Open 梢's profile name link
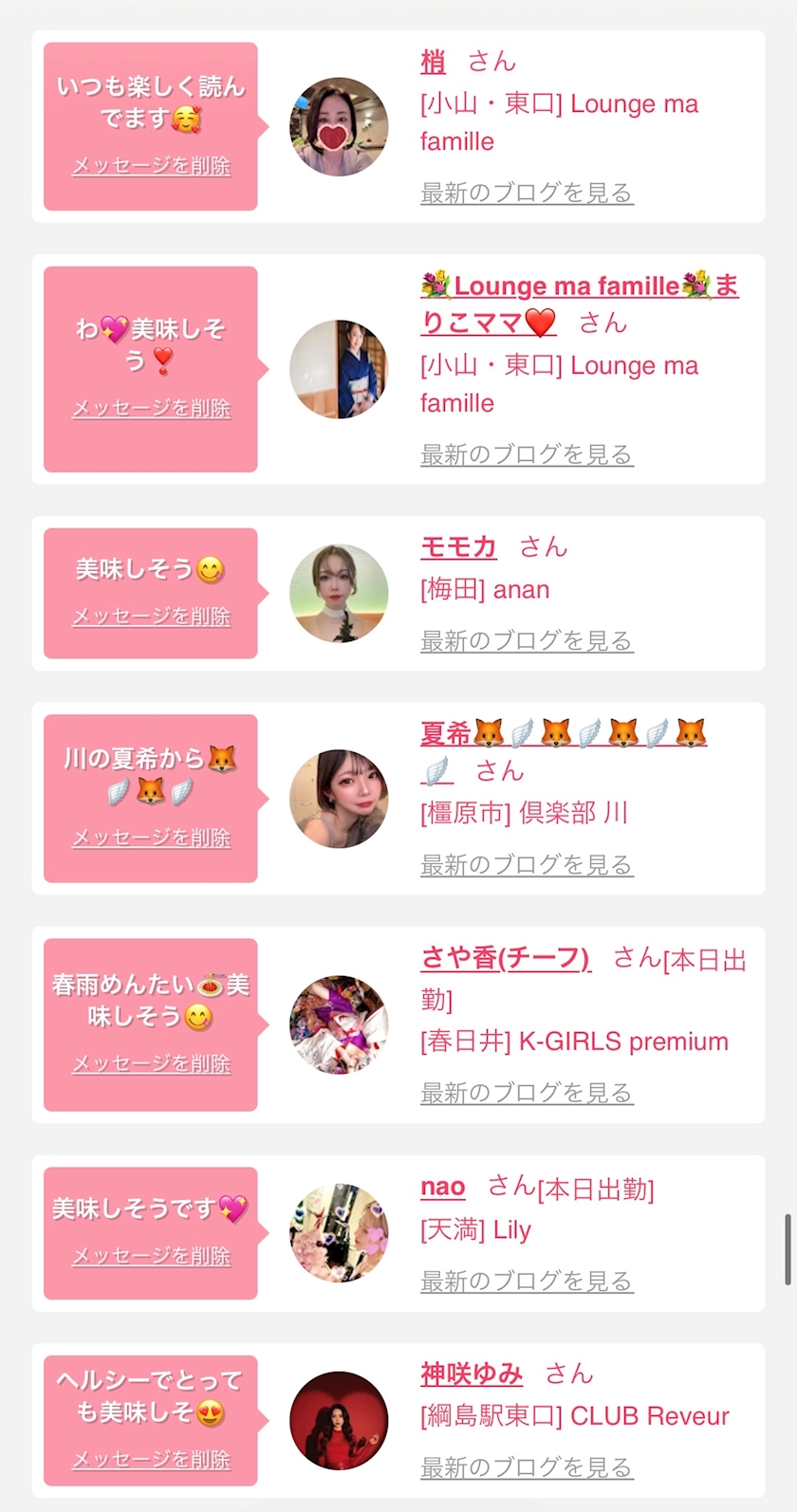This screenshot has width=797, height=1512. (x=434, y=63)
